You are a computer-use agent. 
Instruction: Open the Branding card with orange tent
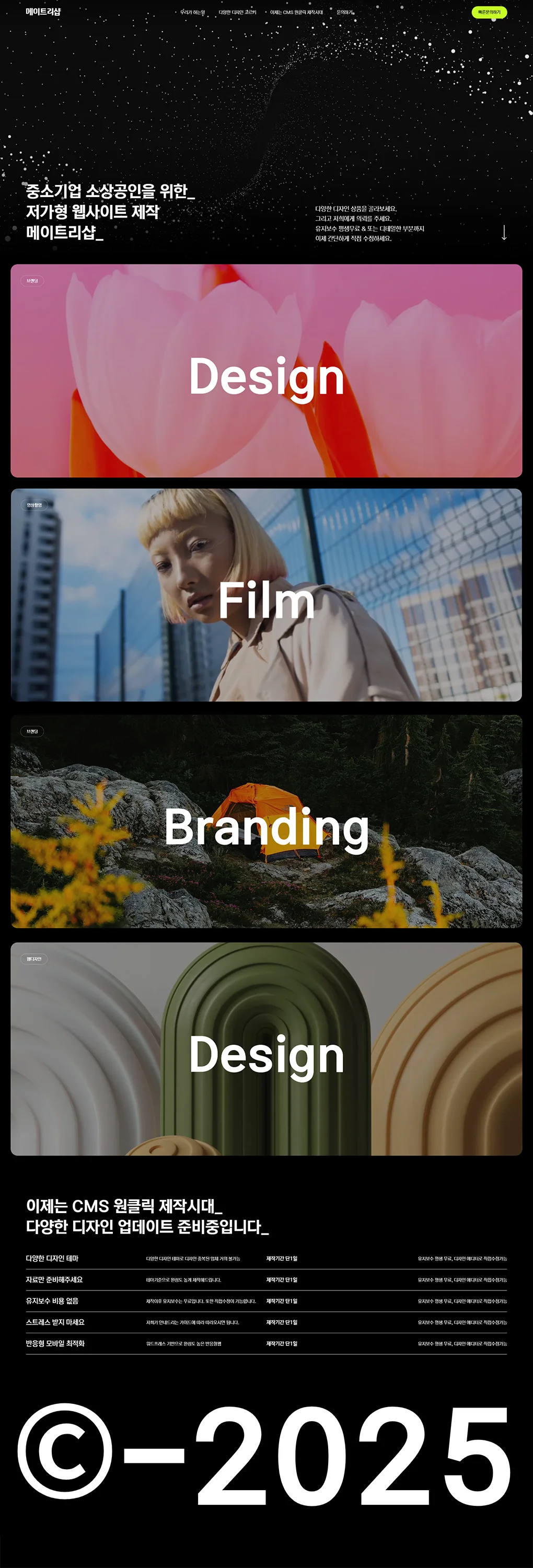[266, 821]
